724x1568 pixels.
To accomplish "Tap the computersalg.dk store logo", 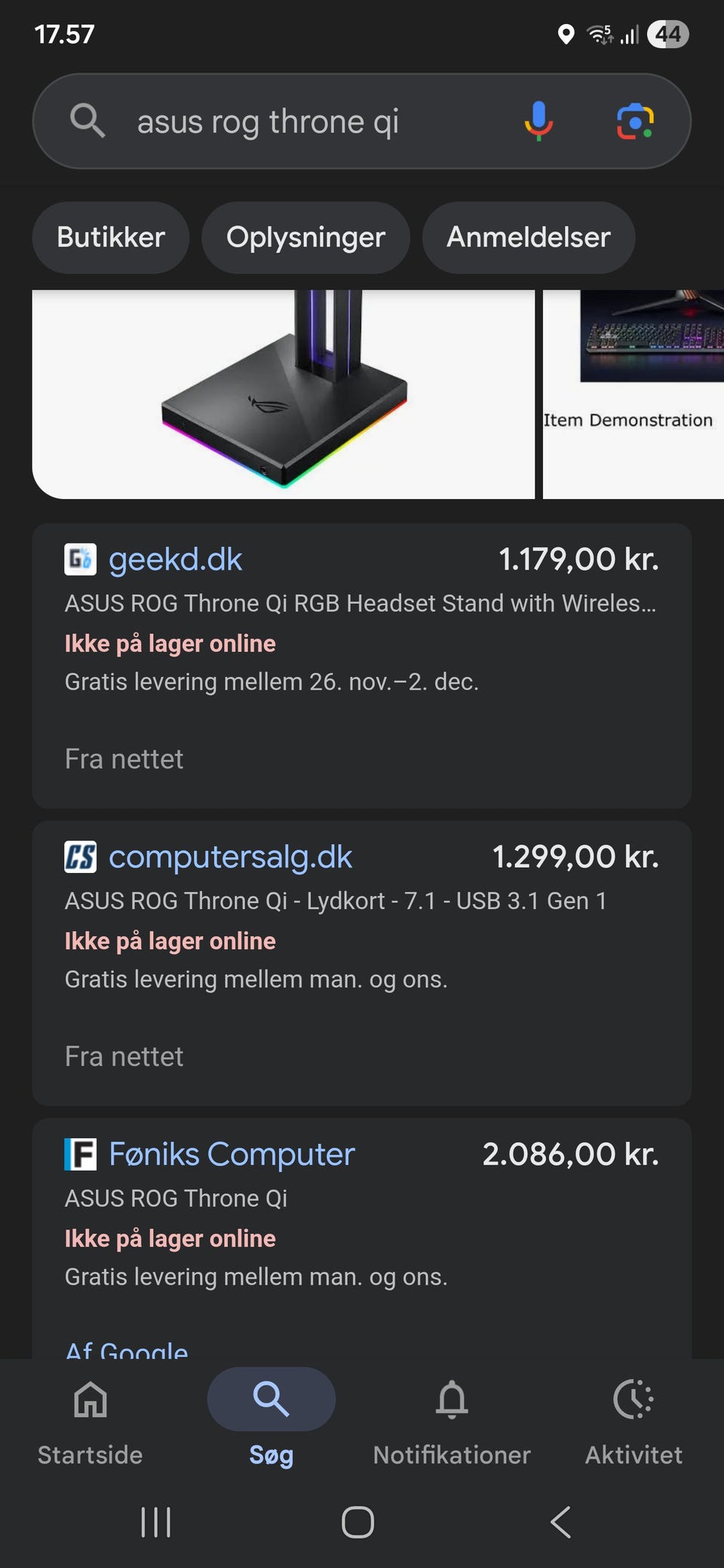I will point(81,856).
